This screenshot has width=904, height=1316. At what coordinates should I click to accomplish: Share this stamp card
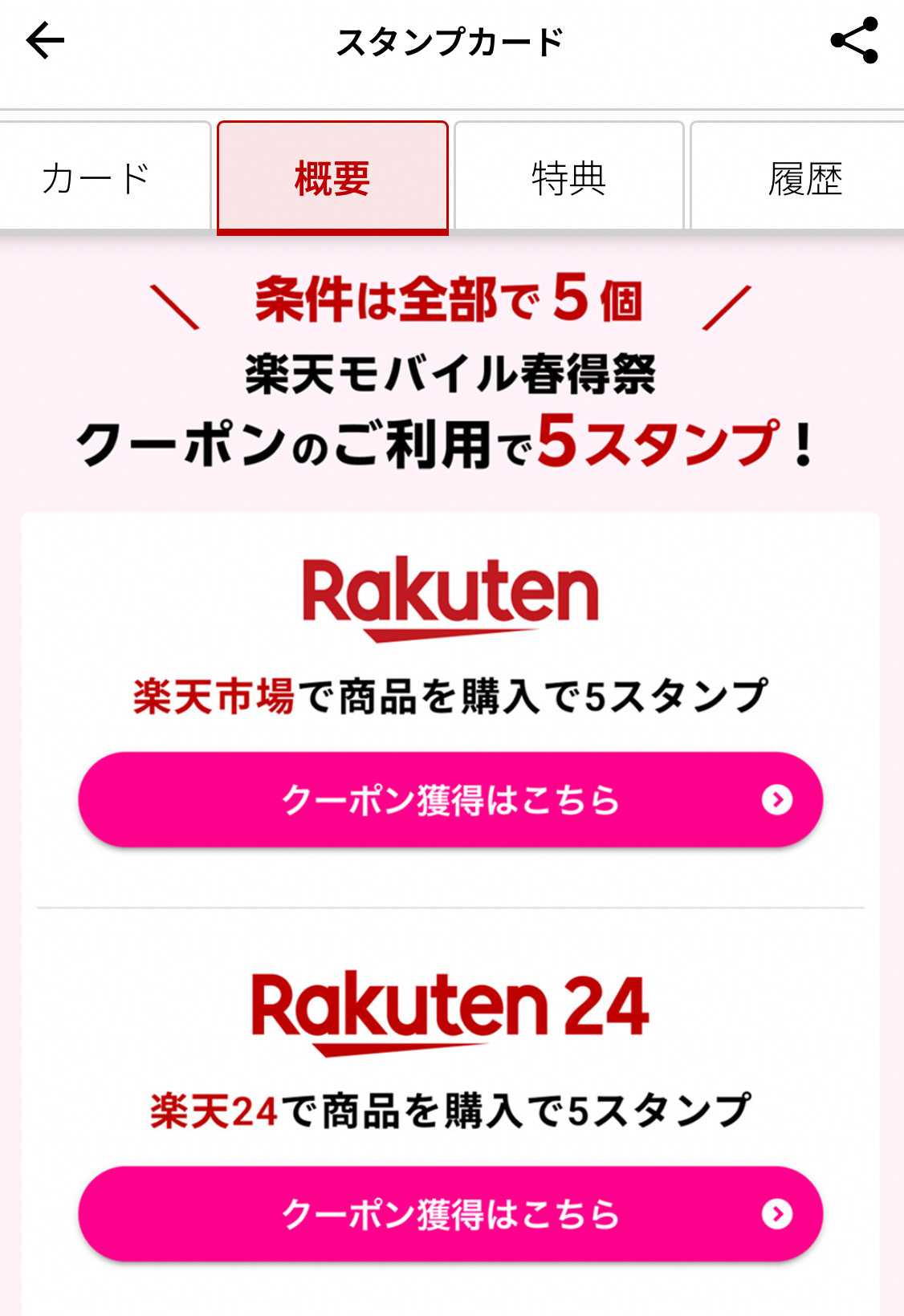(x=854, y=41)
